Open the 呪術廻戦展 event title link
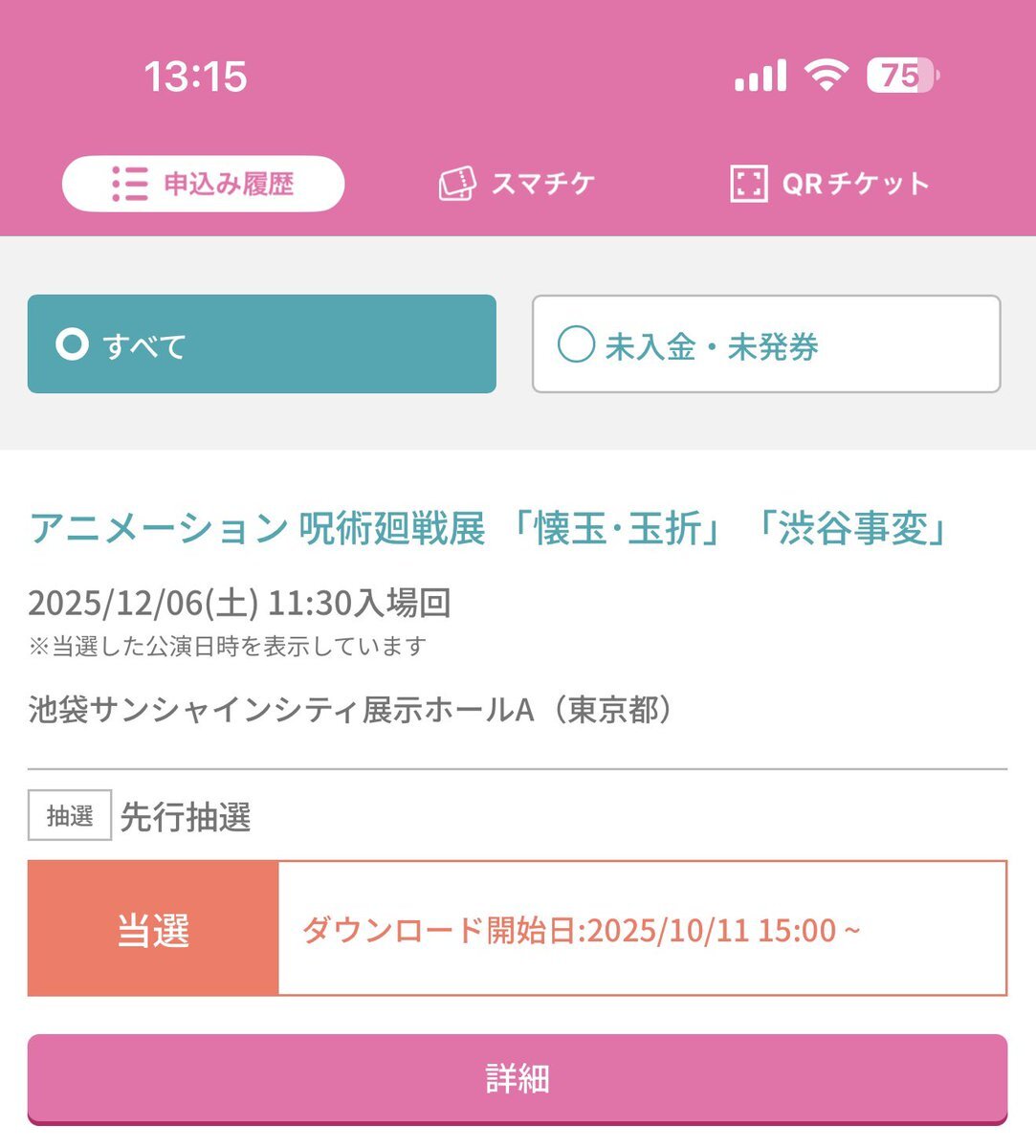Viewport: 1036px width, 1148px height. click(x=488, y=529)
